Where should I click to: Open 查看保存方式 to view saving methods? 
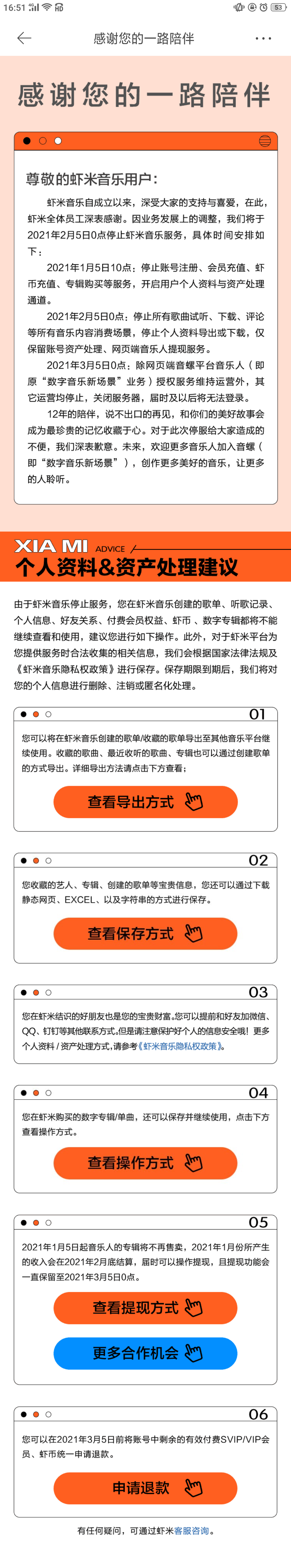(x=145, y=933)
